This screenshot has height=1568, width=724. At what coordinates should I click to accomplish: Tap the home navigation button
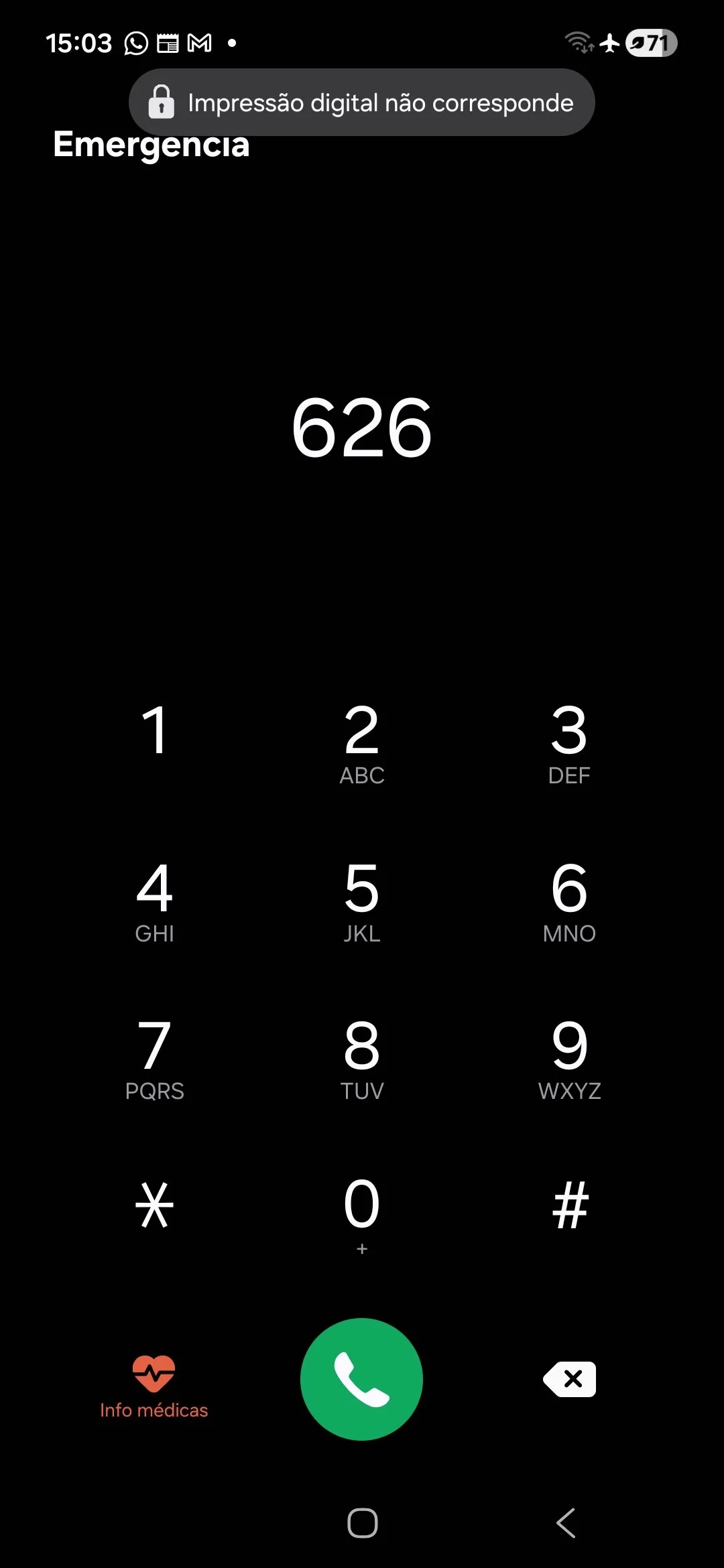click(x=362, y=1523)
